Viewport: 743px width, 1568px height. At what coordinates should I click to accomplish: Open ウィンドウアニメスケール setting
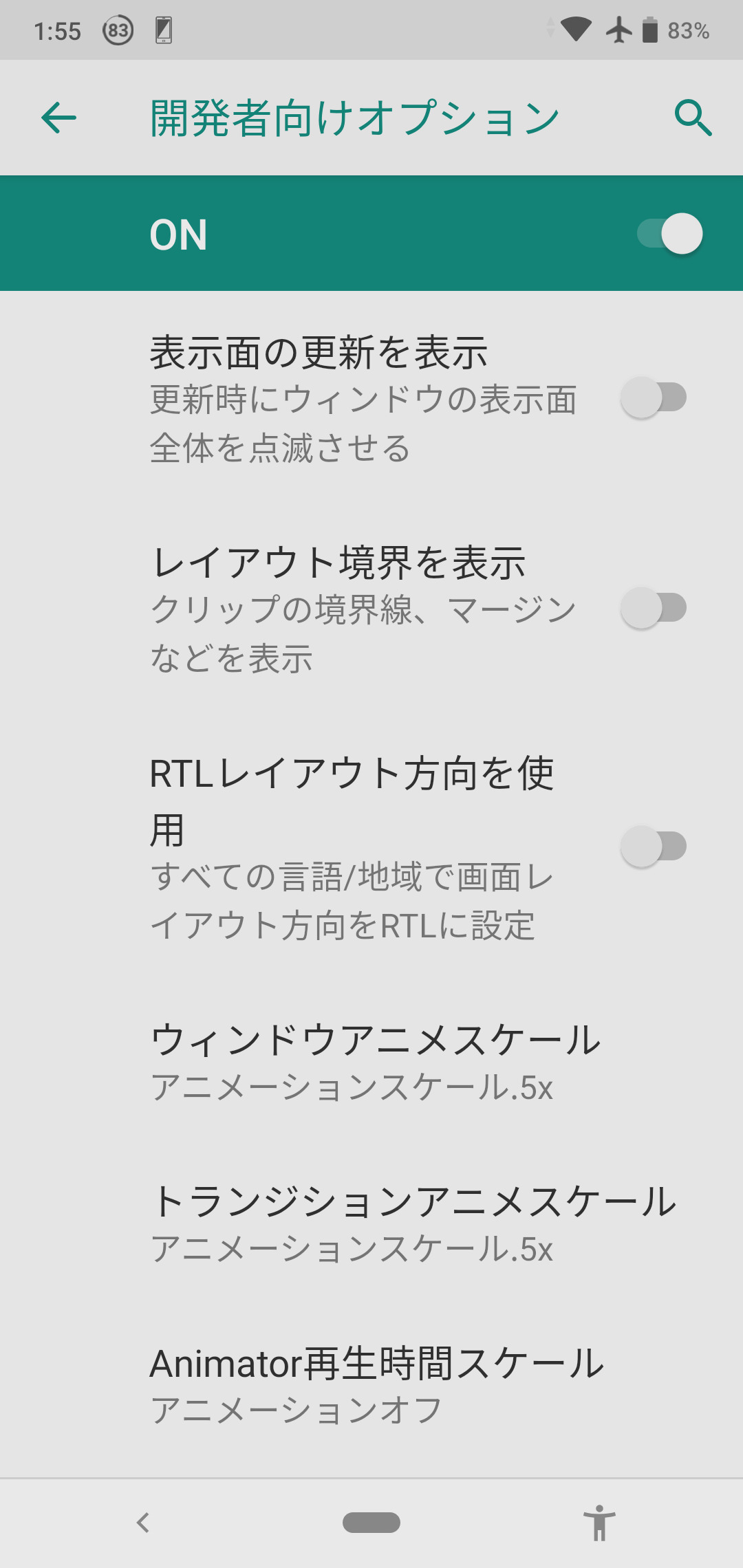371,1063
